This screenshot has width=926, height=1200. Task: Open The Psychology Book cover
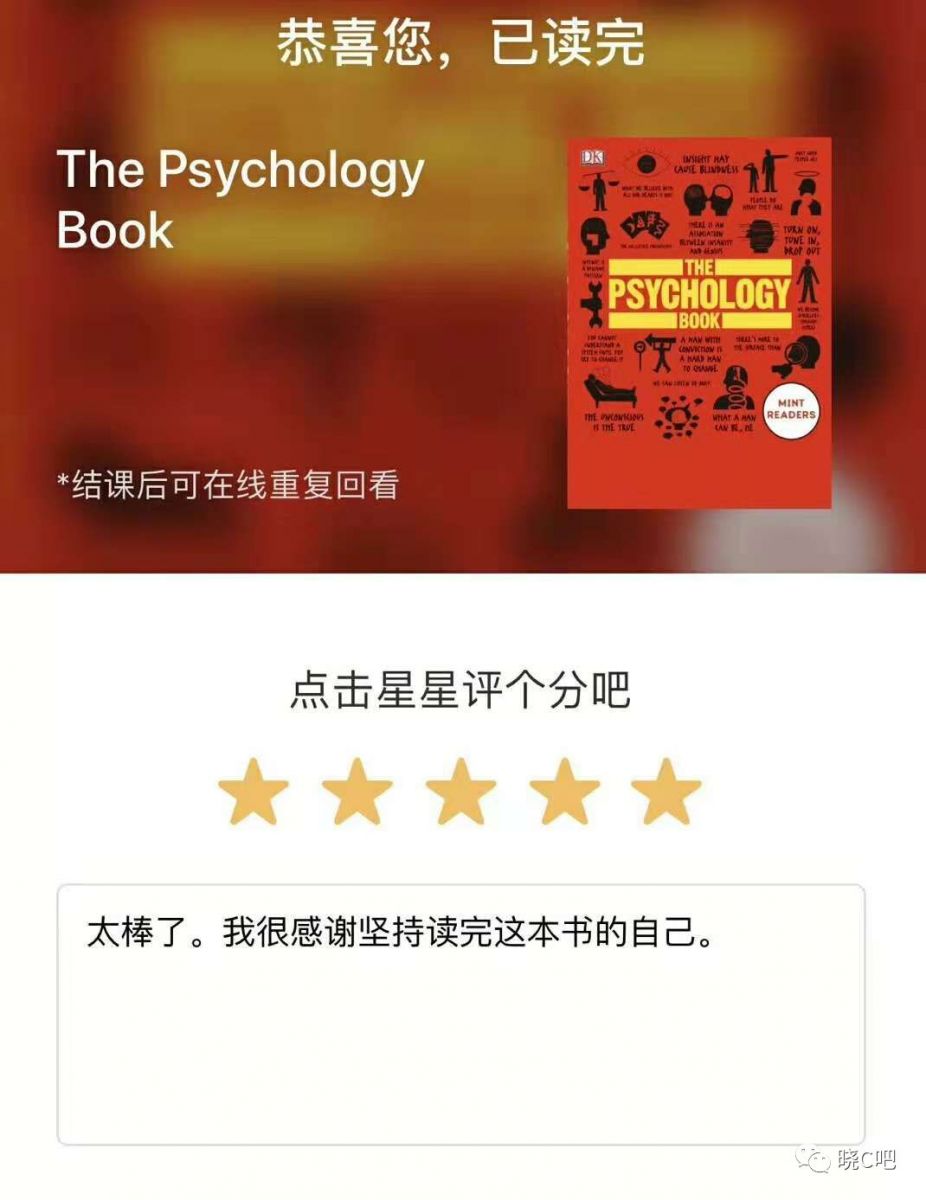coord(699,323)
